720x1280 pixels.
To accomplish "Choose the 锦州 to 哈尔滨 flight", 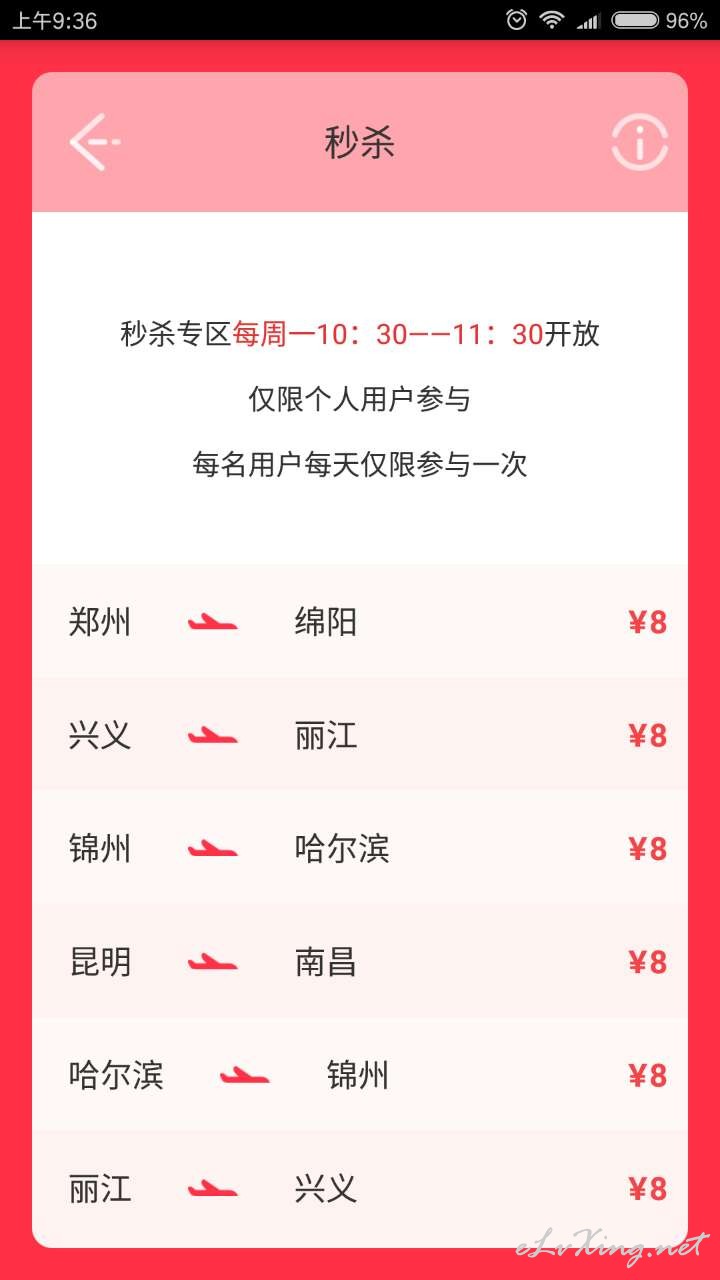I will [360, 848].
